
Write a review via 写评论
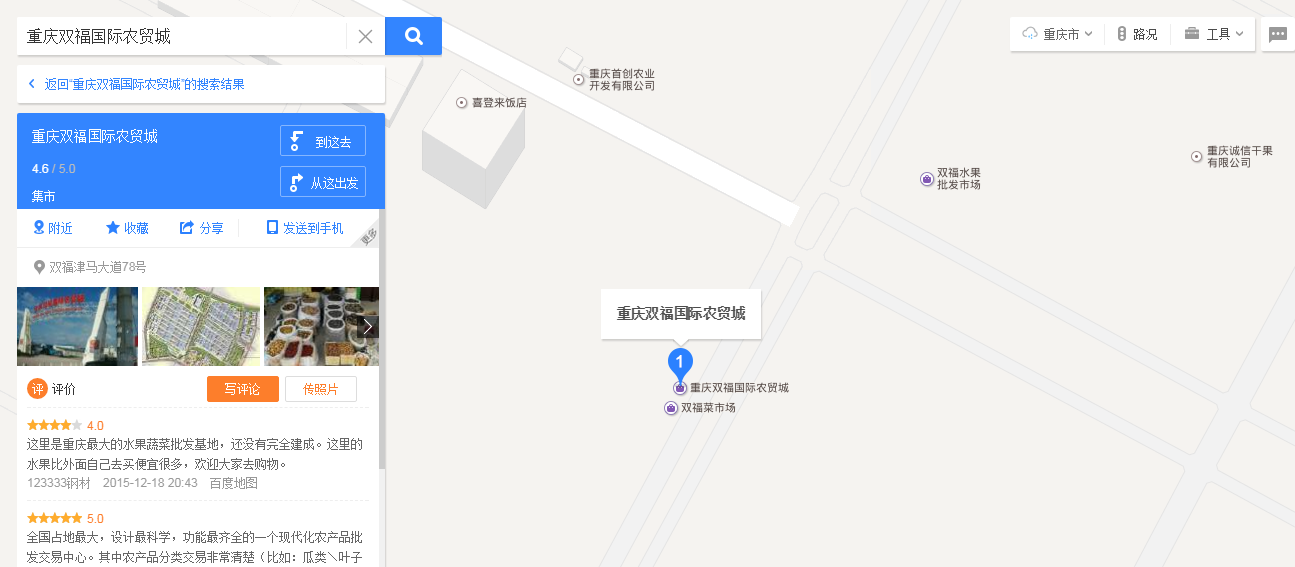[242, 390]
